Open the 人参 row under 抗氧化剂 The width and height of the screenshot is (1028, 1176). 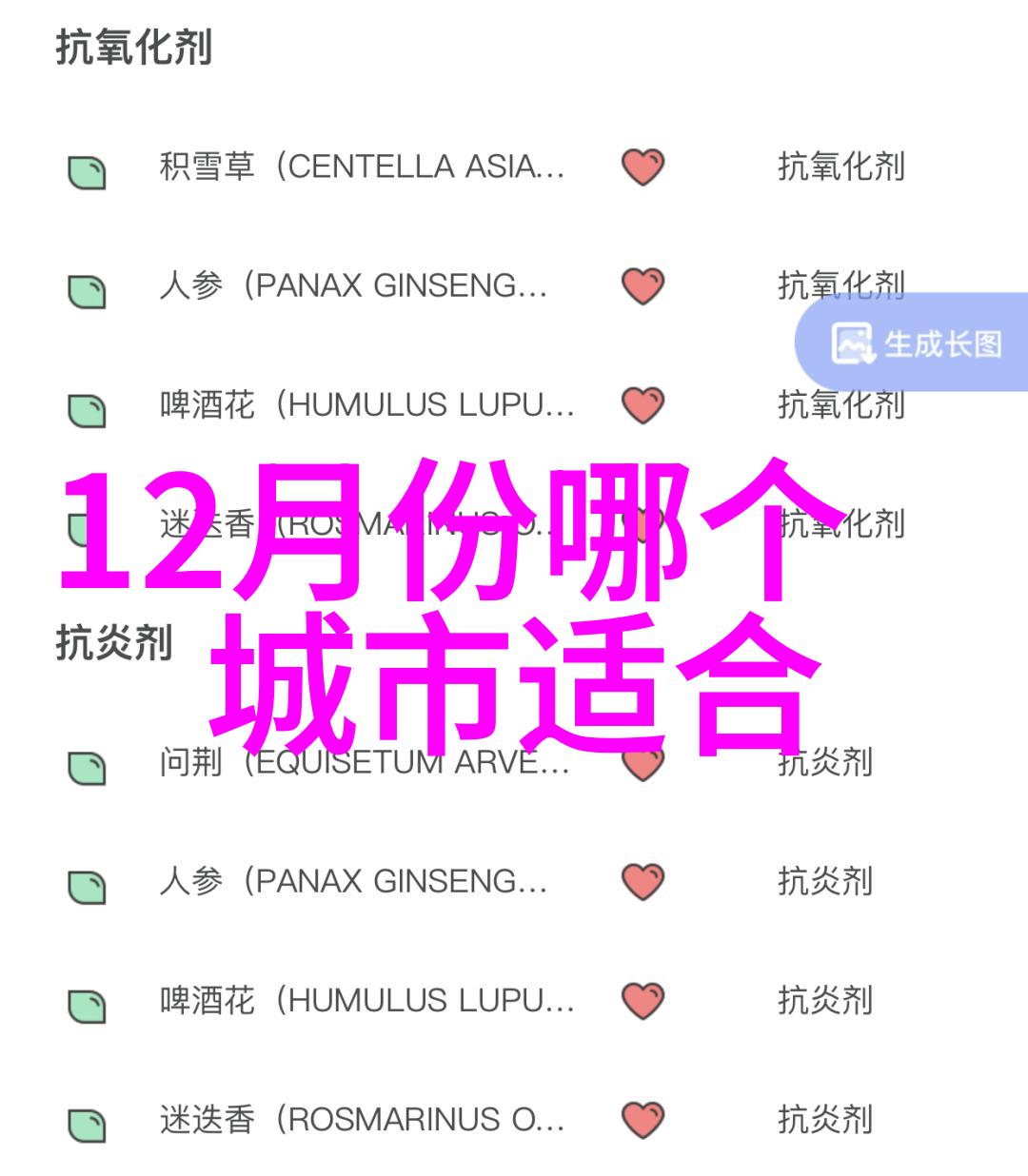tap(353, 286)
